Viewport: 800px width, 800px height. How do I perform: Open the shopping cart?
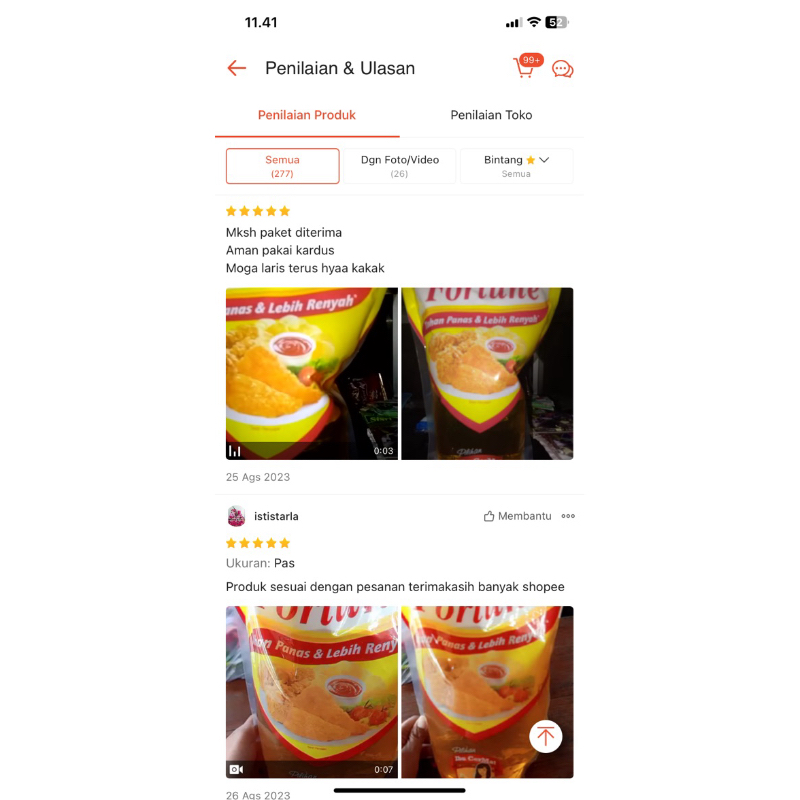(525, 68)
